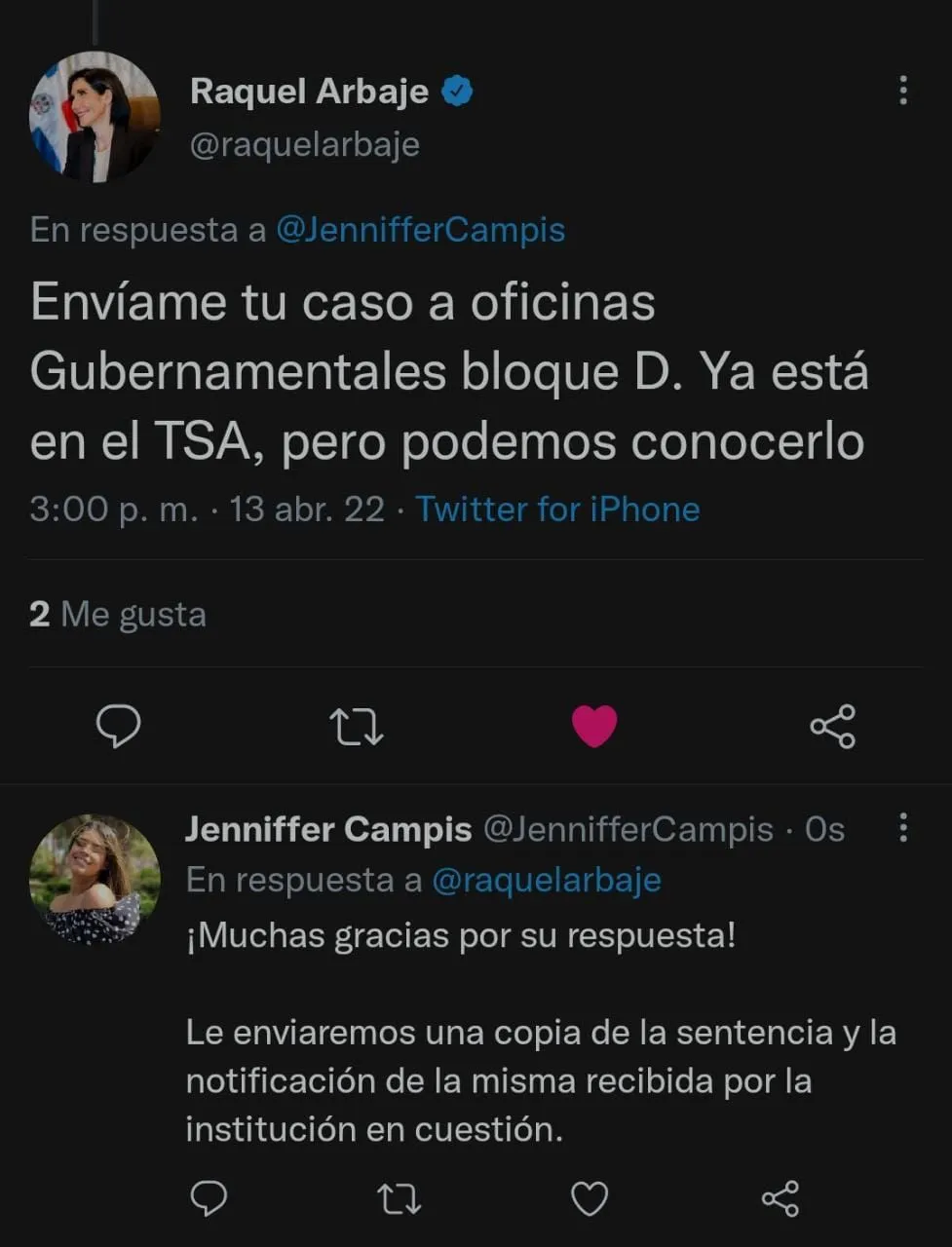Viewport: 952px width, 1247px height.
Task: Like Jenniffer Campis's reply
Action: pyautogui.click(x=589, y=1198)
